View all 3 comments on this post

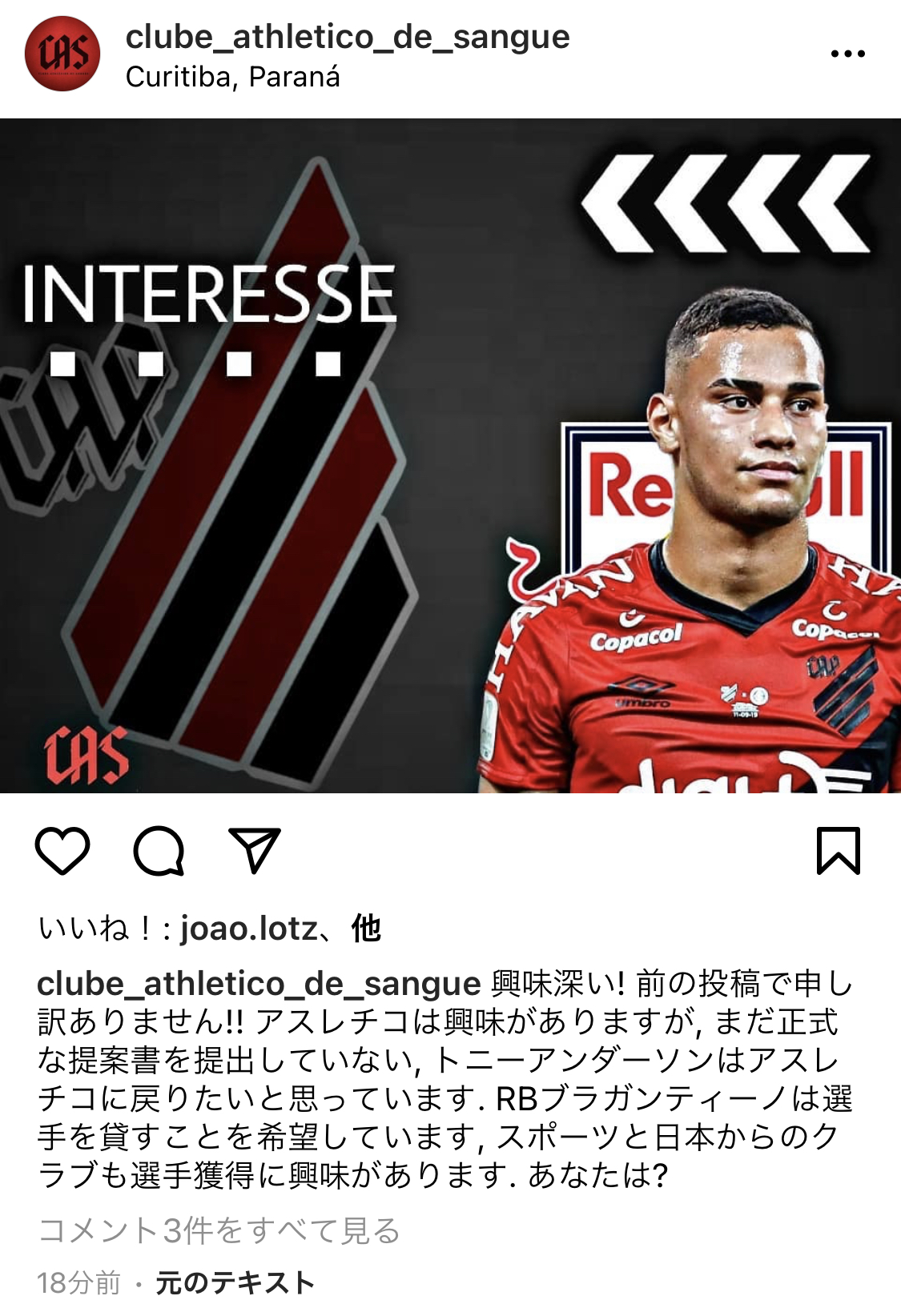point(219,1230)
